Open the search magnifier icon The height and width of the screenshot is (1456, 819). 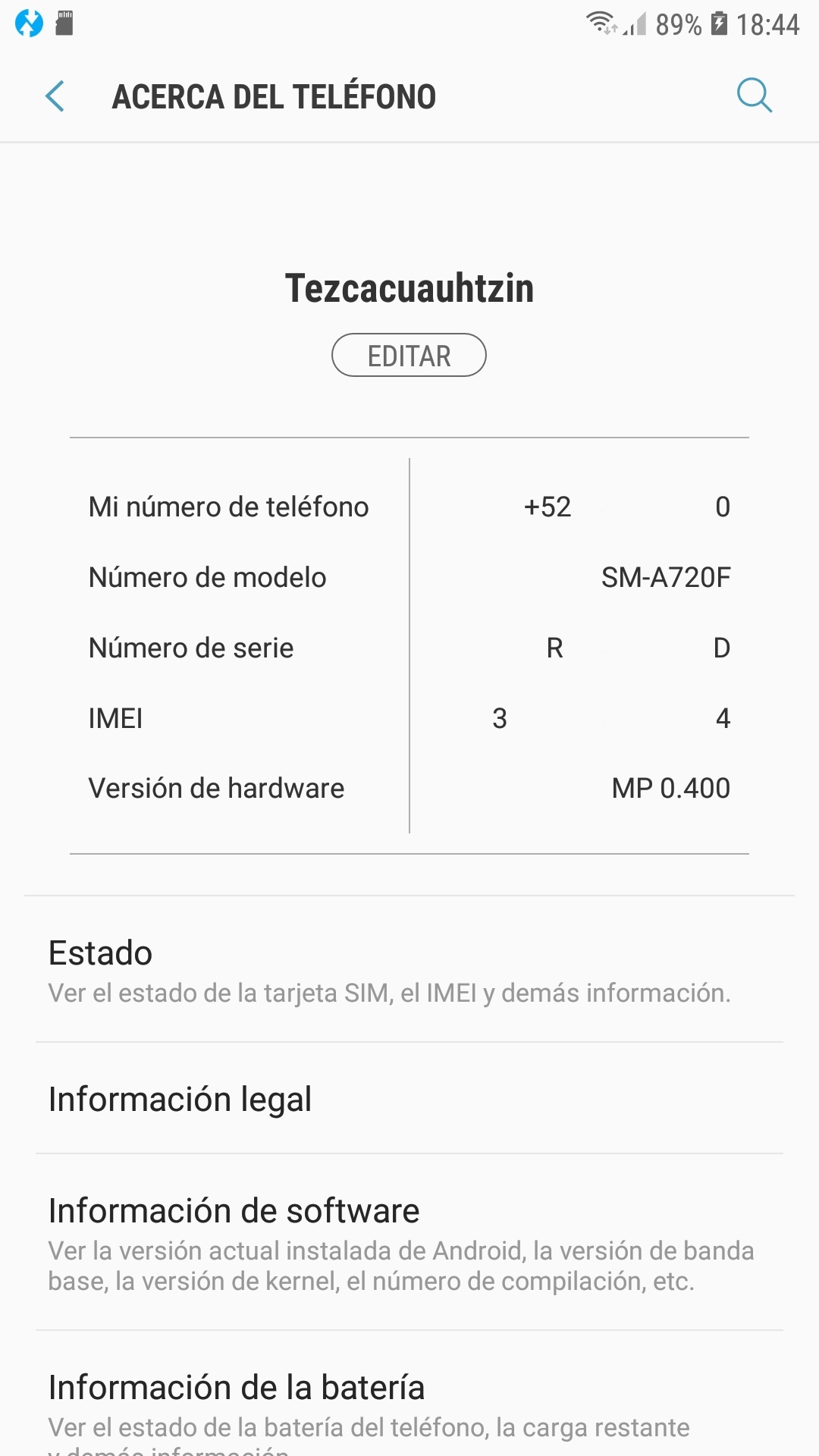755,96
